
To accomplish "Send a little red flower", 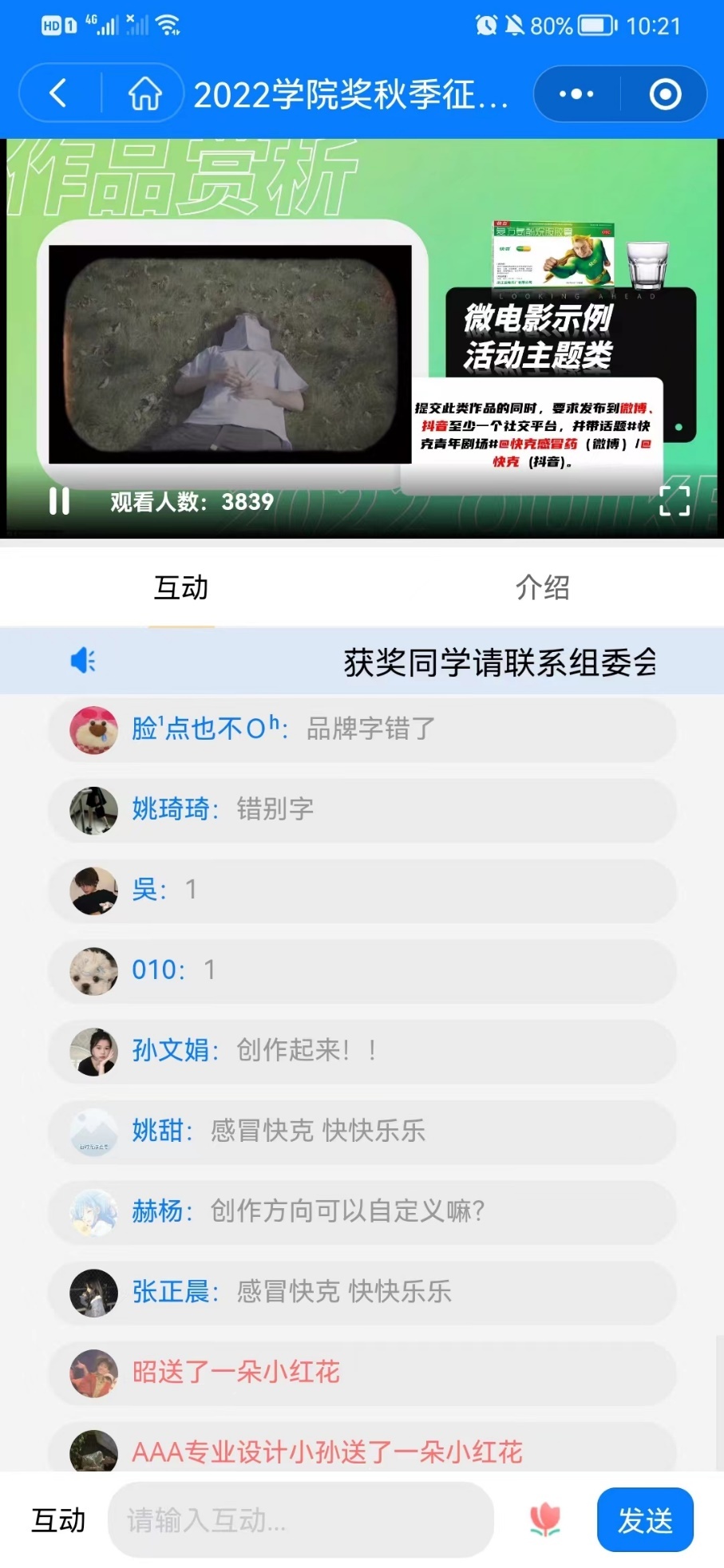I will [545, 1519].
